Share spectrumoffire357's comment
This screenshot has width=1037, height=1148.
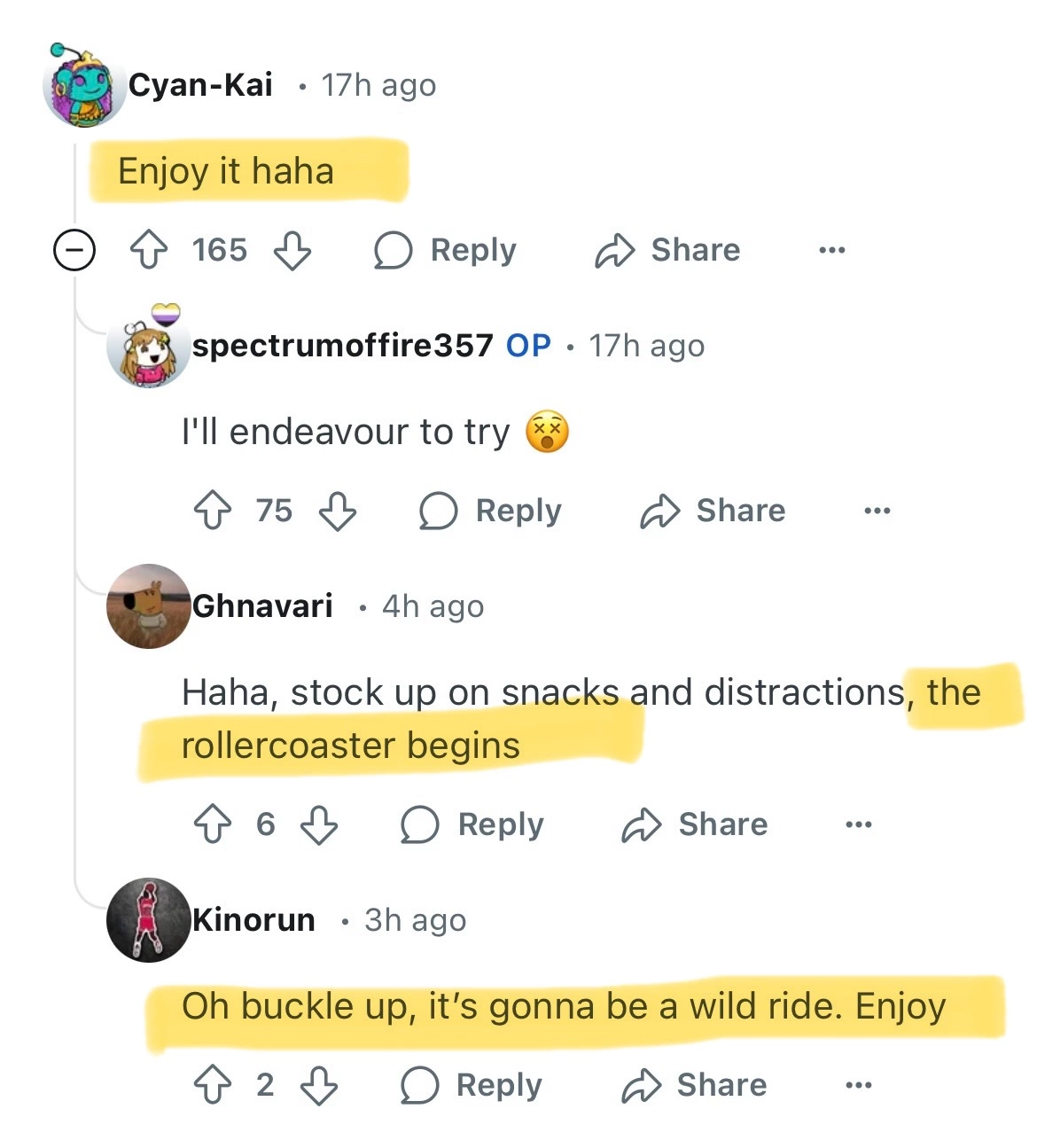(713, 511)
